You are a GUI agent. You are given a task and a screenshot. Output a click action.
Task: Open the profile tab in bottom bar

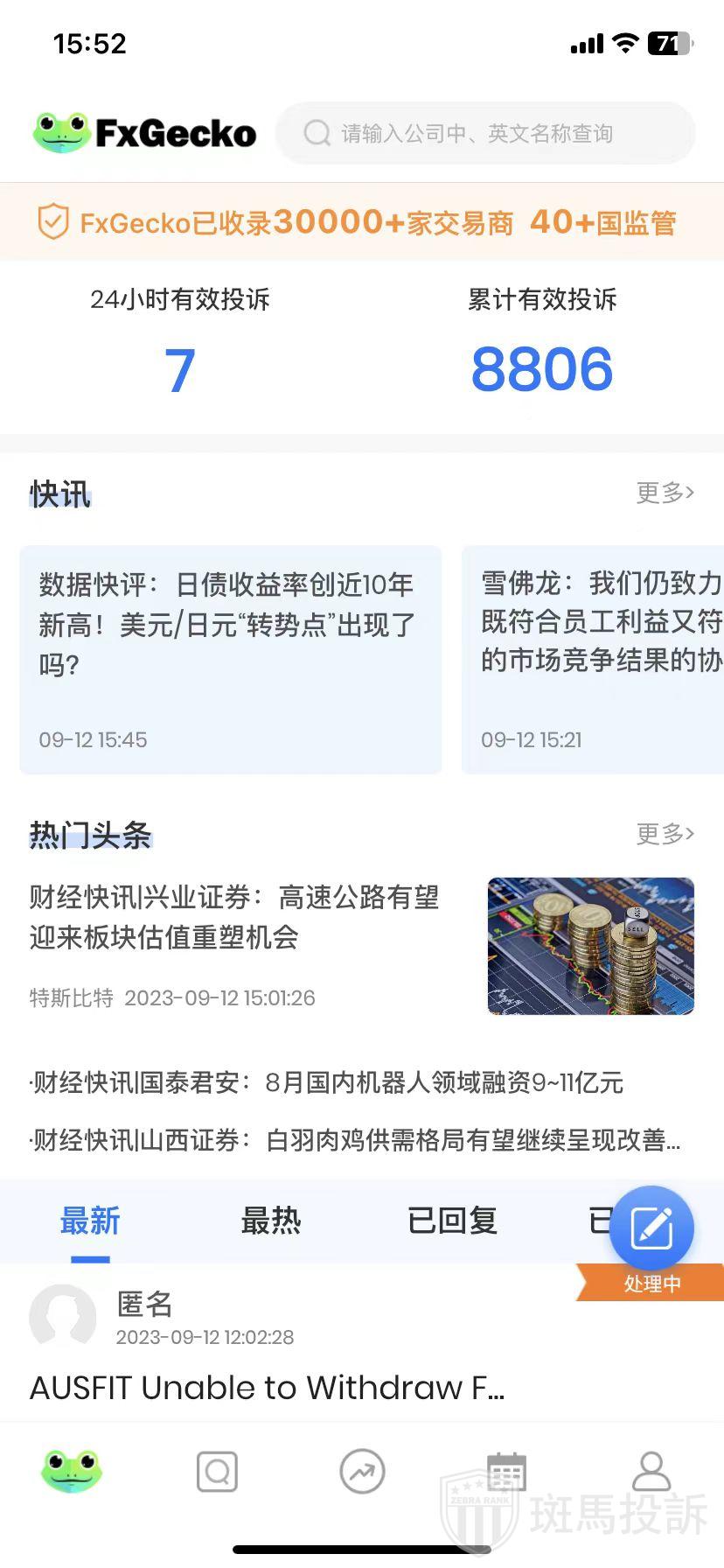click(651, 1472)
